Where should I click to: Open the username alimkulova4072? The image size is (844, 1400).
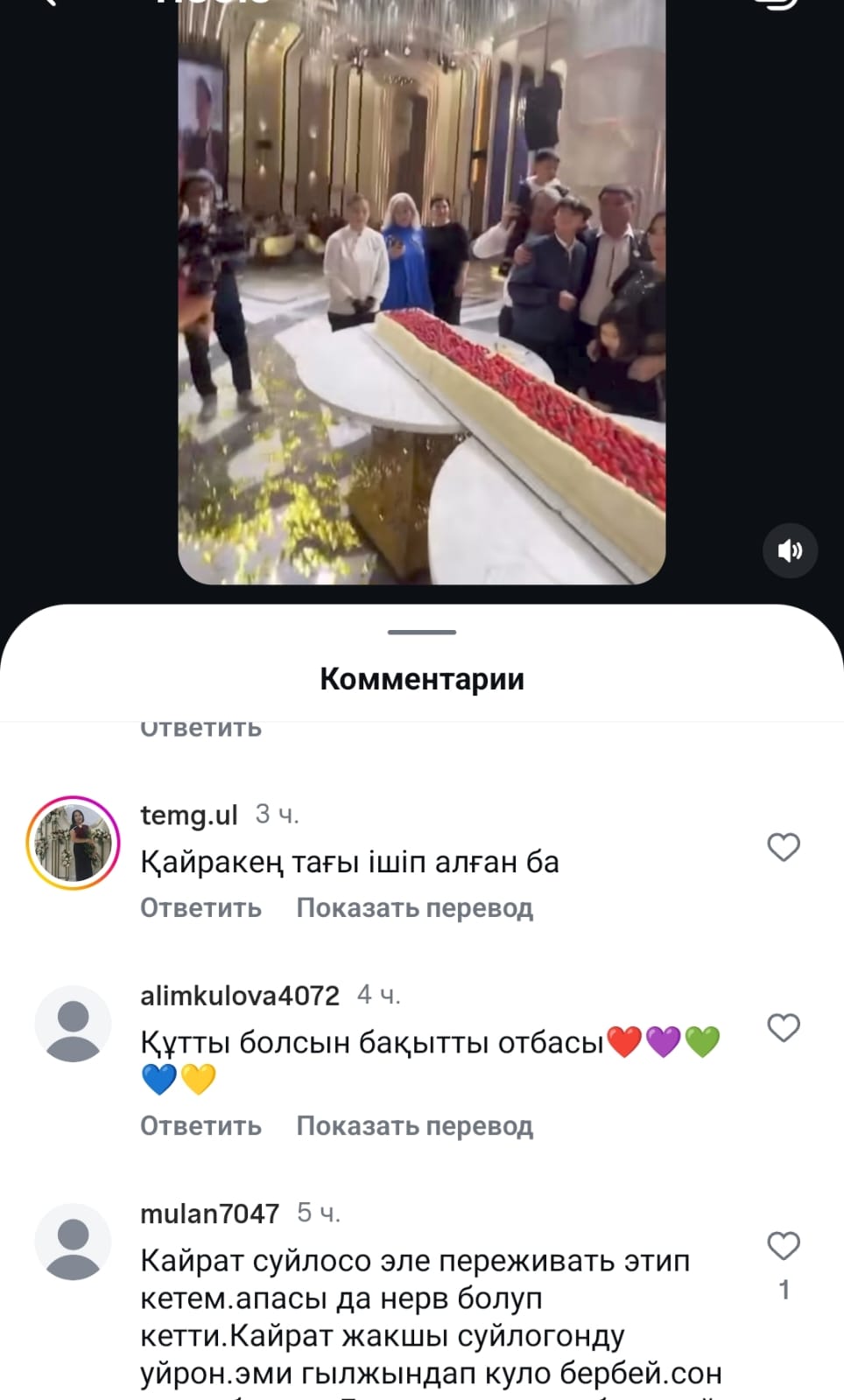[x=239, y=996]
